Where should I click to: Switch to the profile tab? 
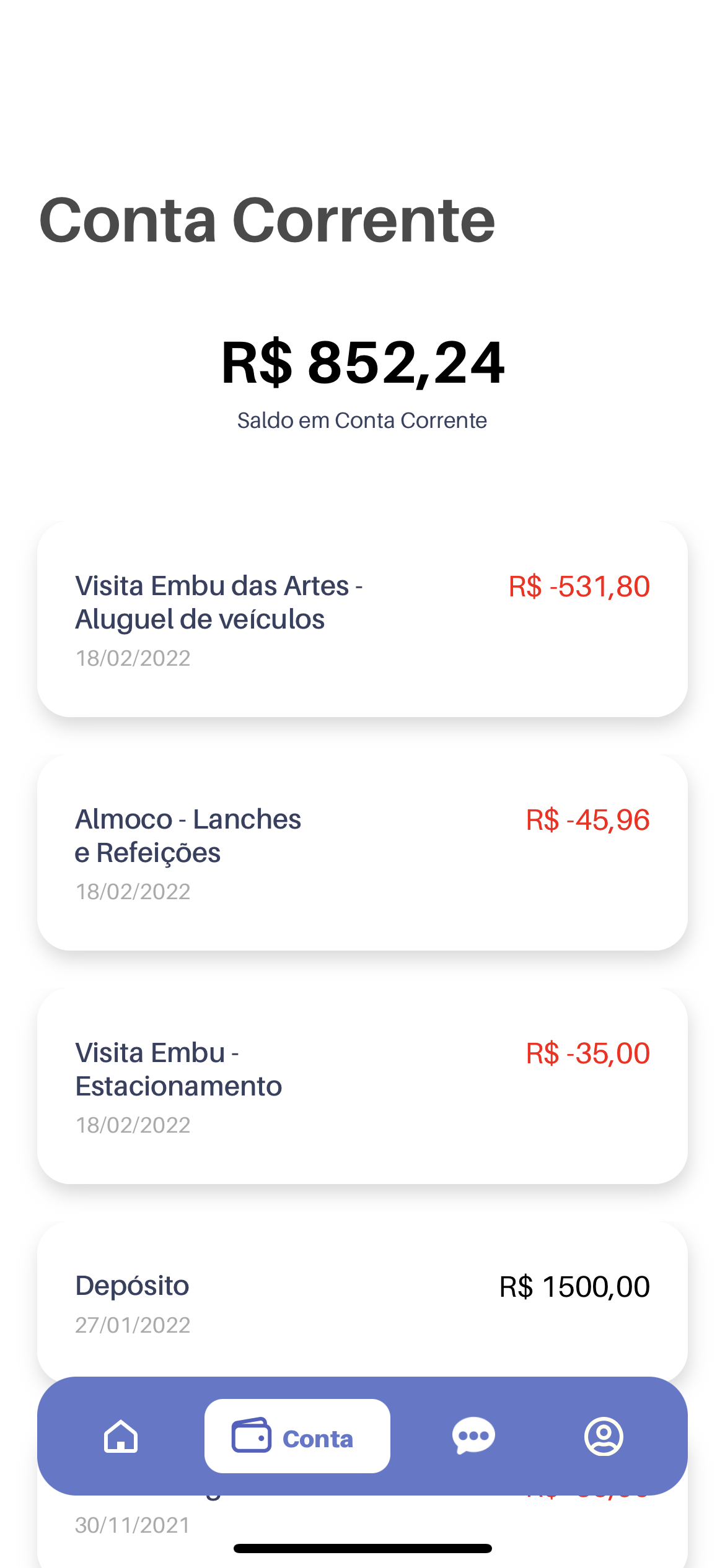604,1436
